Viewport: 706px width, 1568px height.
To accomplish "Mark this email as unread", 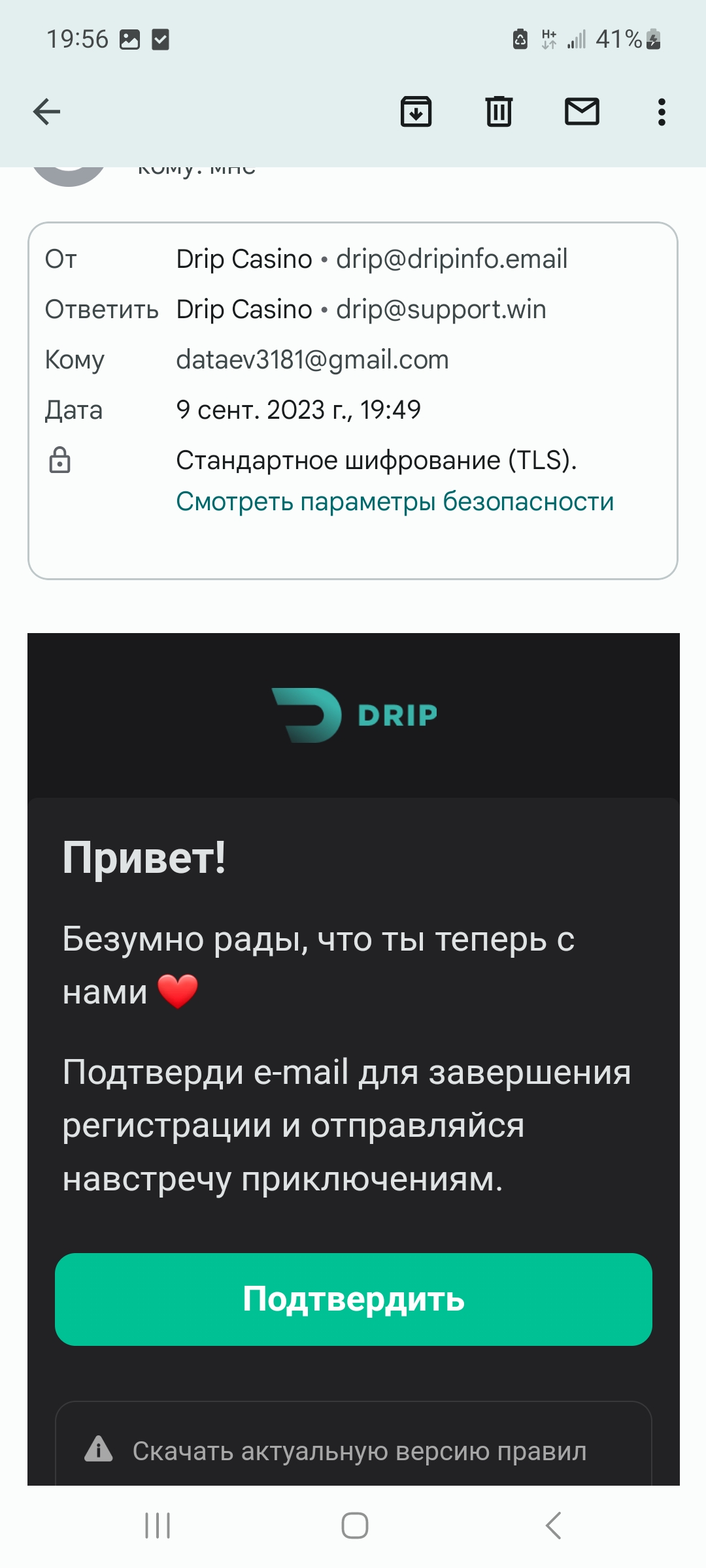I will (582, 112).
